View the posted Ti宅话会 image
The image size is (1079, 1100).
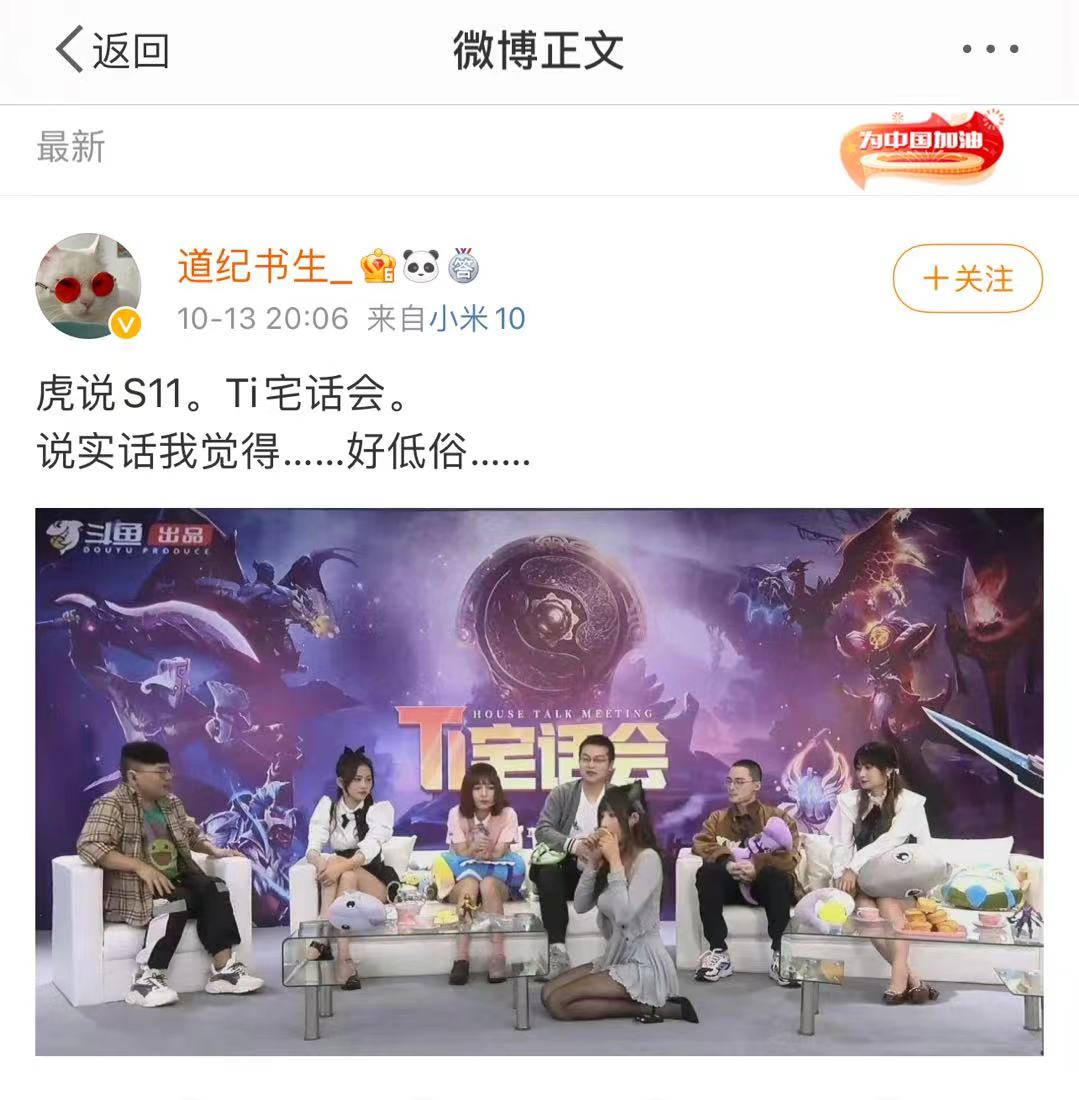[539, 781]
